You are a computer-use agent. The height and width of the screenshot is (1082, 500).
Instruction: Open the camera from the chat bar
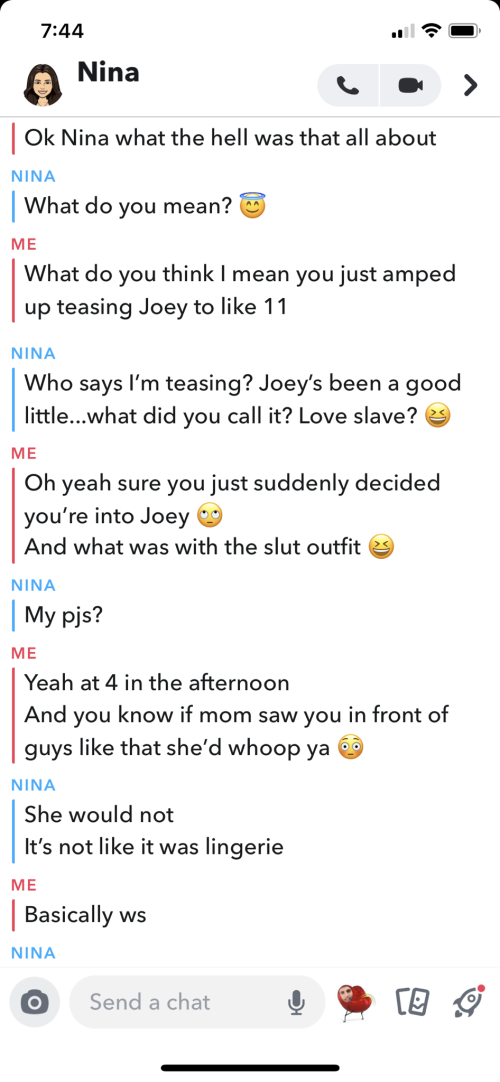[x=34, y=1002]
